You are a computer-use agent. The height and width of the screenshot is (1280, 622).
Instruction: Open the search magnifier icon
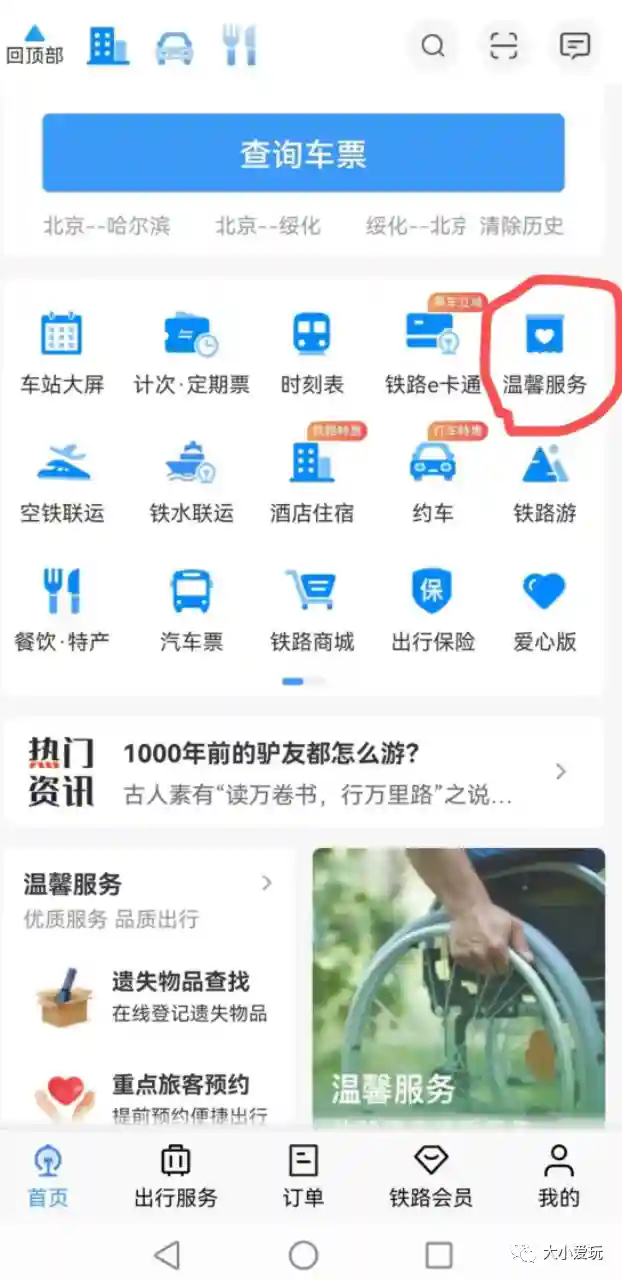433,45
